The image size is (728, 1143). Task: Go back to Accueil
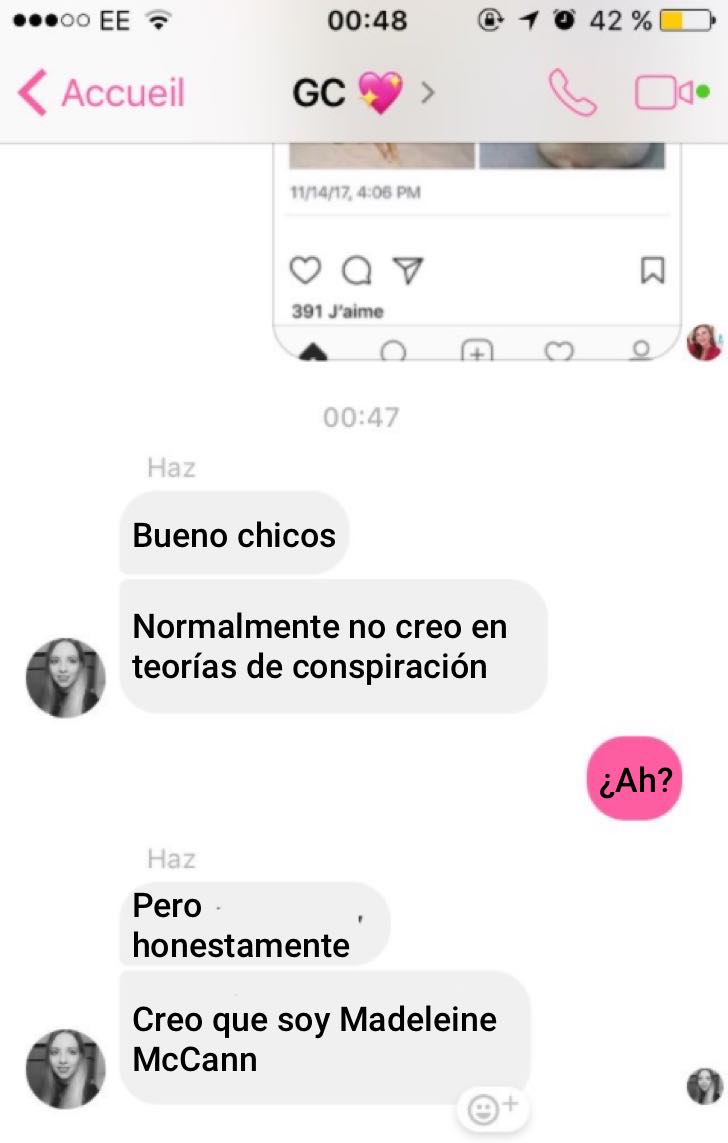coord(102,93)
